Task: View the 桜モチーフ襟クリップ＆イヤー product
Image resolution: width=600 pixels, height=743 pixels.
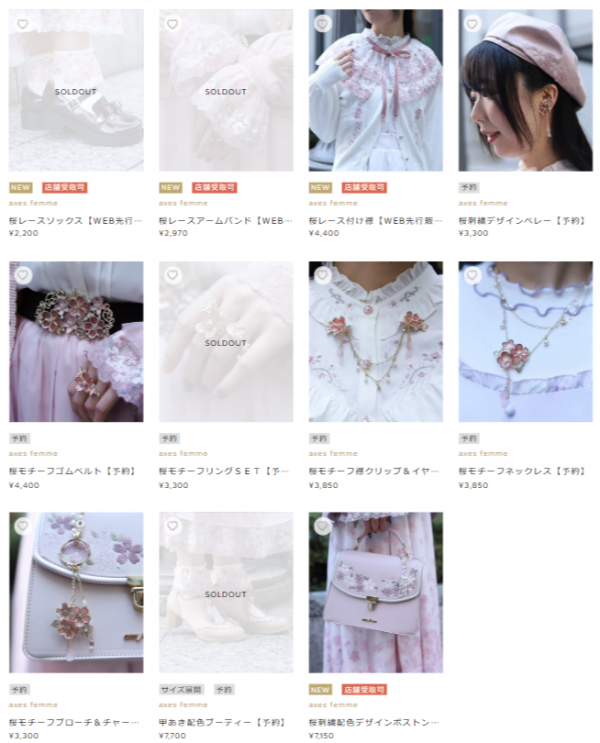Action: 375,342
